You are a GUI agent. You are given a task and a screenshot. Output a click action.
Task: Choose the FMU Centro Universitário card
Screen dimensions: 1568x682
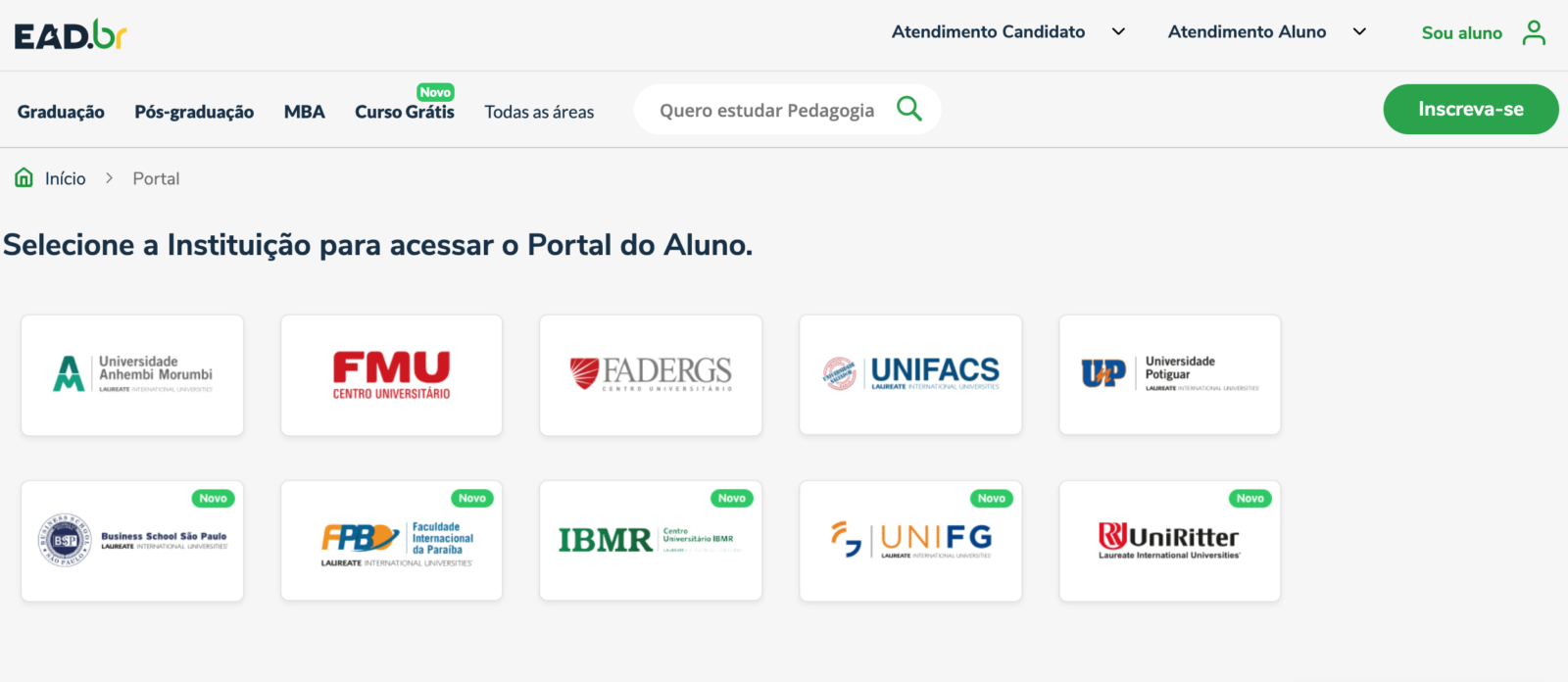[x=391, y=375]
